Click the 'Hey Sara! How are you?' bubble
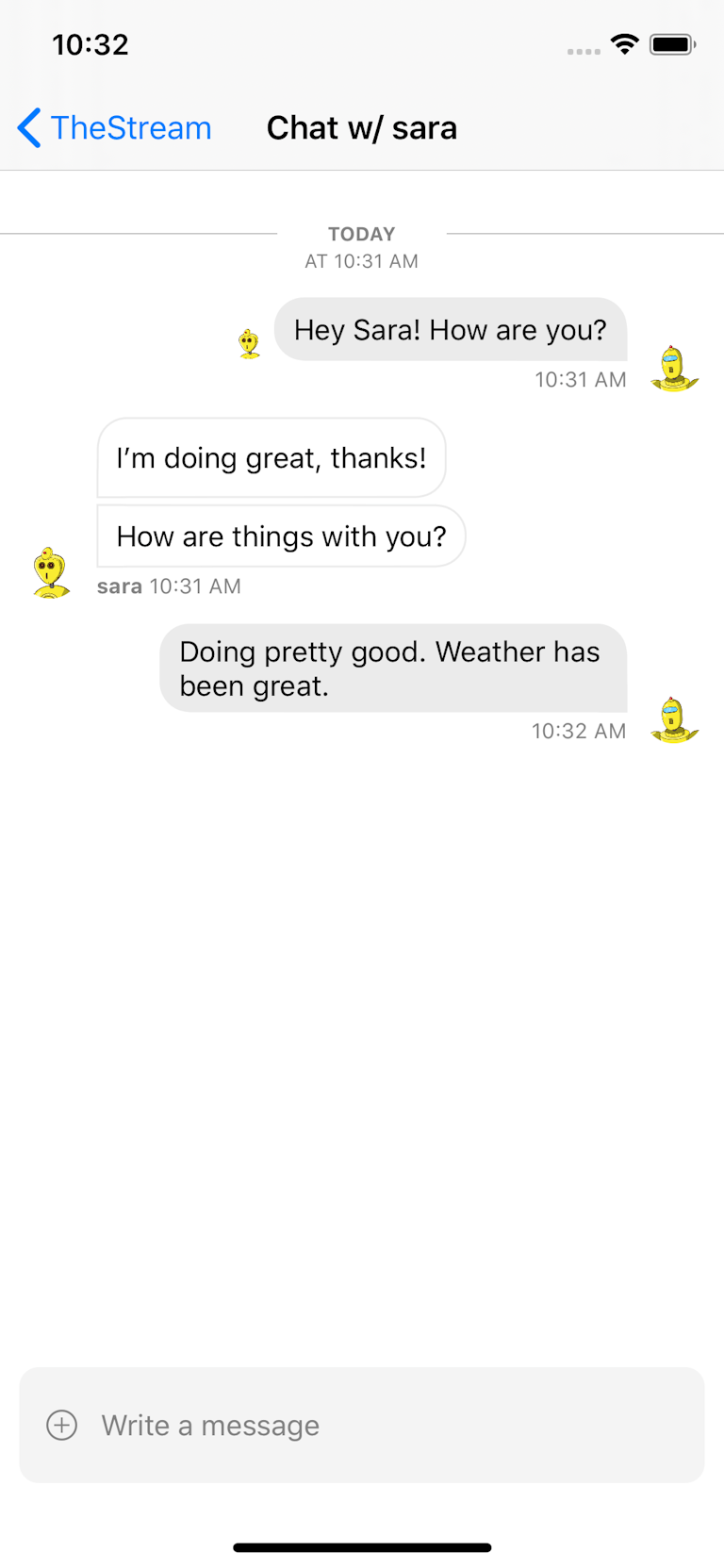The height and width of the screenshot is (1568, 724). point(451,329)
